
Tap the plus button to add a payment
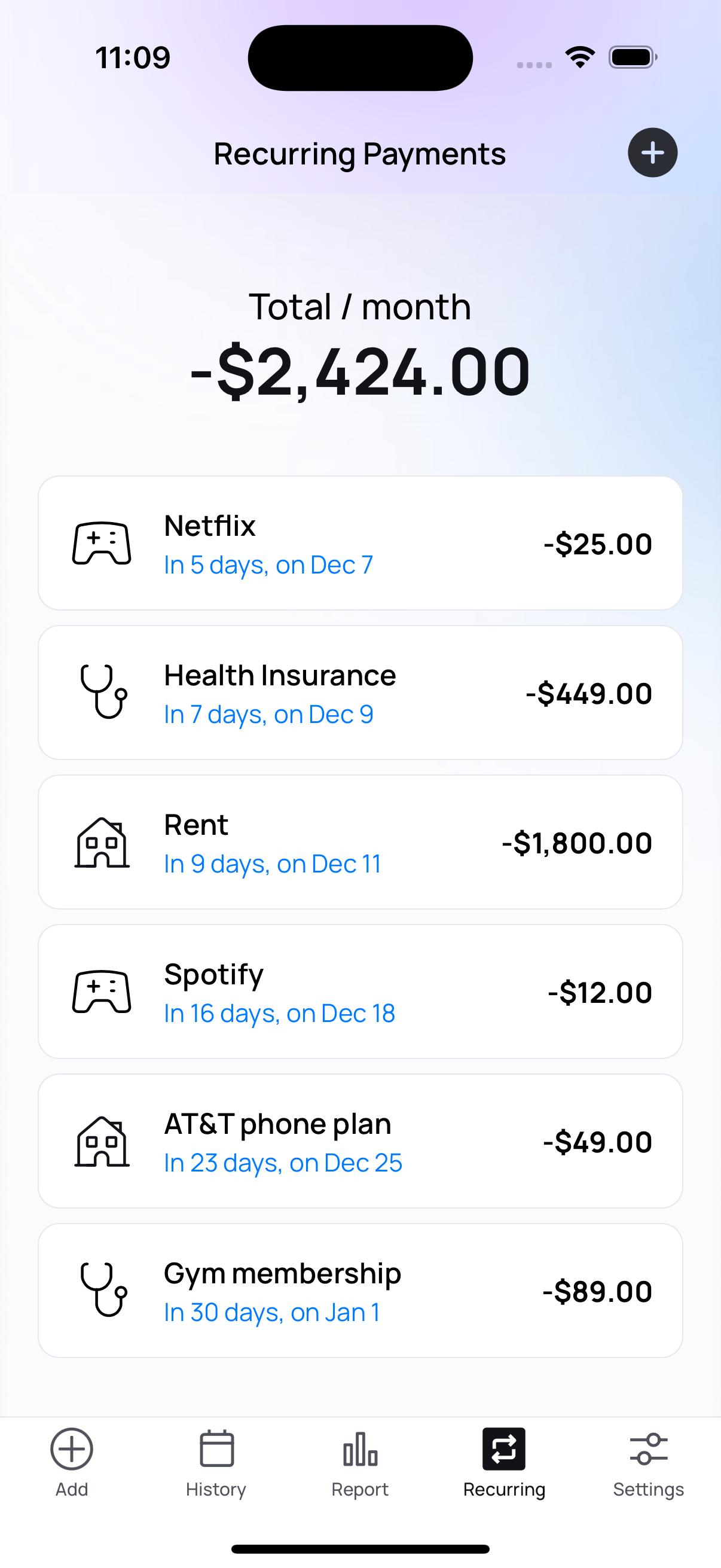click(x=652, y=152)
